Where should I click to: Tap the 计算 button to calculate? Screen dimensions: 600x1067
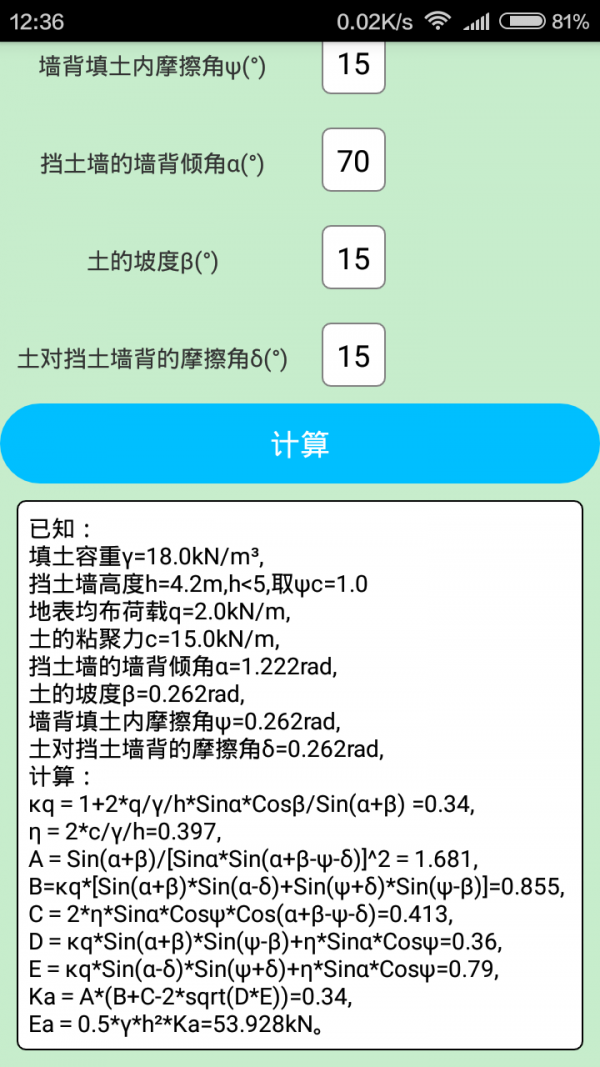[x=300, y=444]
